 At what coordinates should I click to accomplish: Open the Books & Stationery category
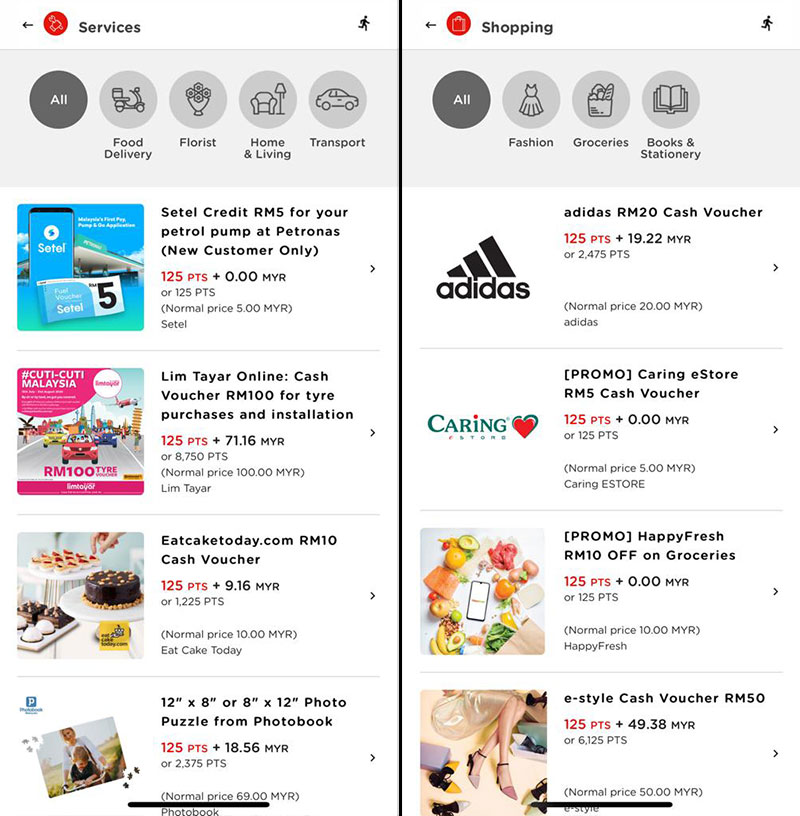coord(670,100)
